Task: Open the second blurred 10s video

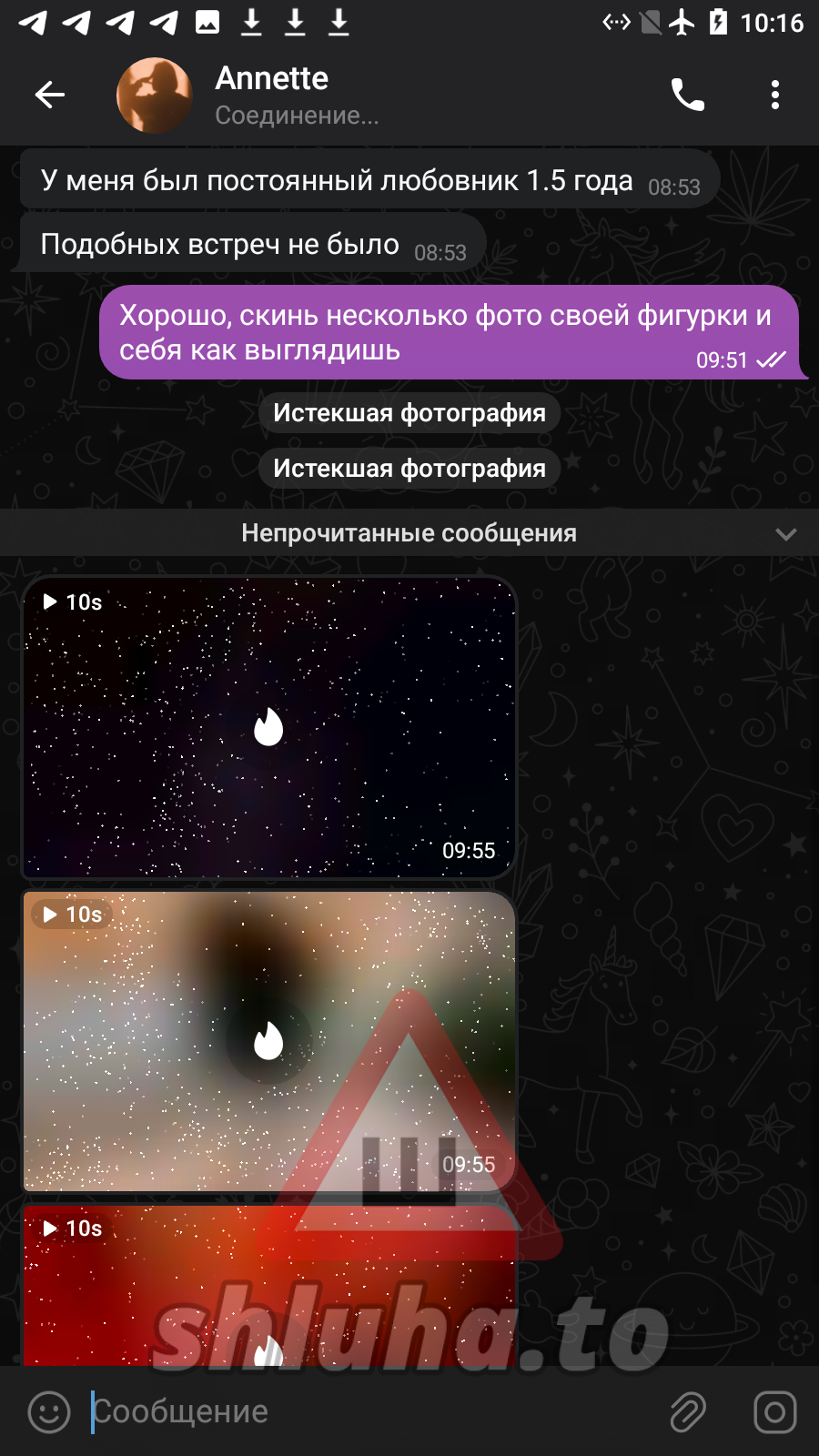Action: point(268,1041)
